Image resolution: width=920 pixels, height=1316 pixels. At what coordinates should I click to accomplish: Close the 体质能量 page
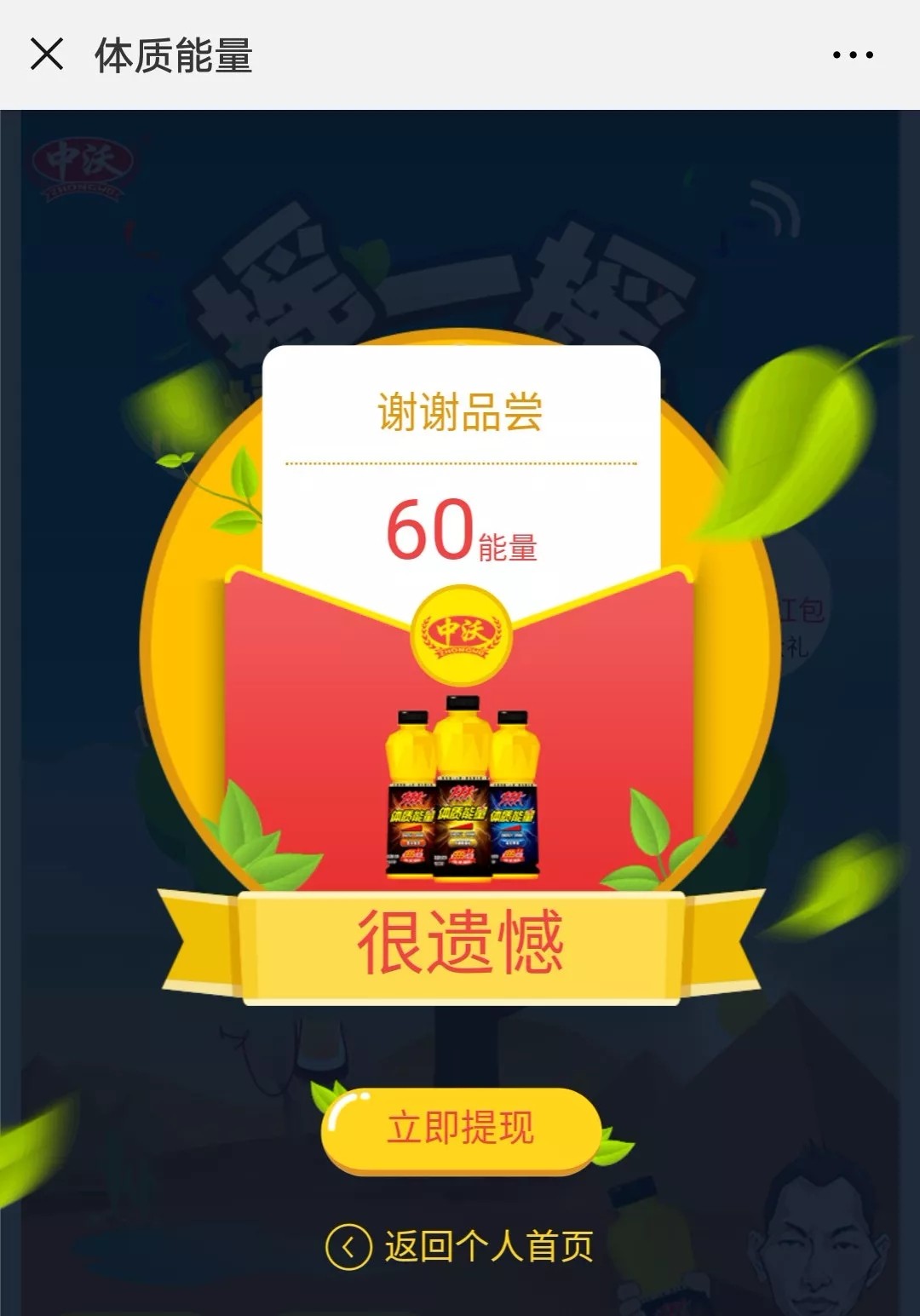pos(47,55)
